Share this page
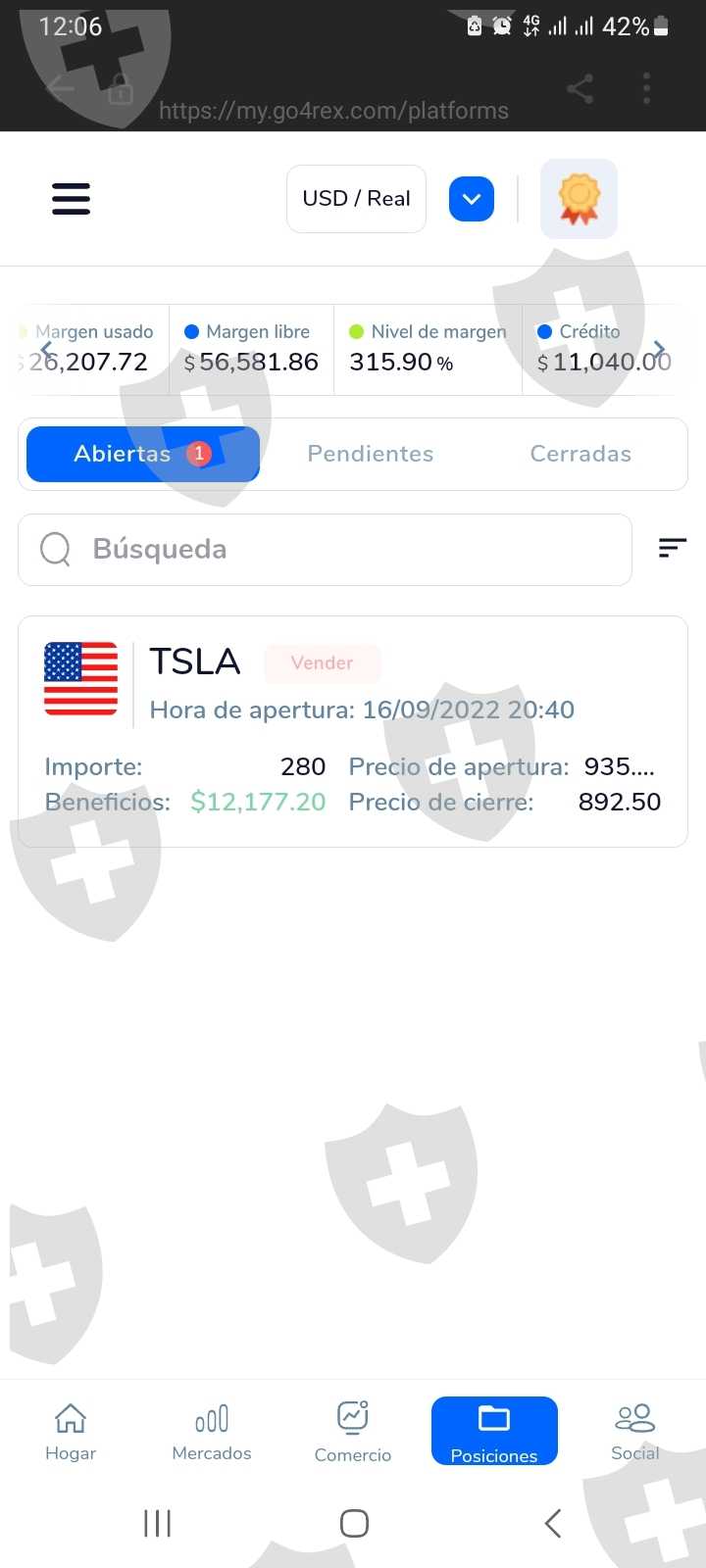This screenshot has width=706, height=1568. pyautogui.click(x=580, y=89)
